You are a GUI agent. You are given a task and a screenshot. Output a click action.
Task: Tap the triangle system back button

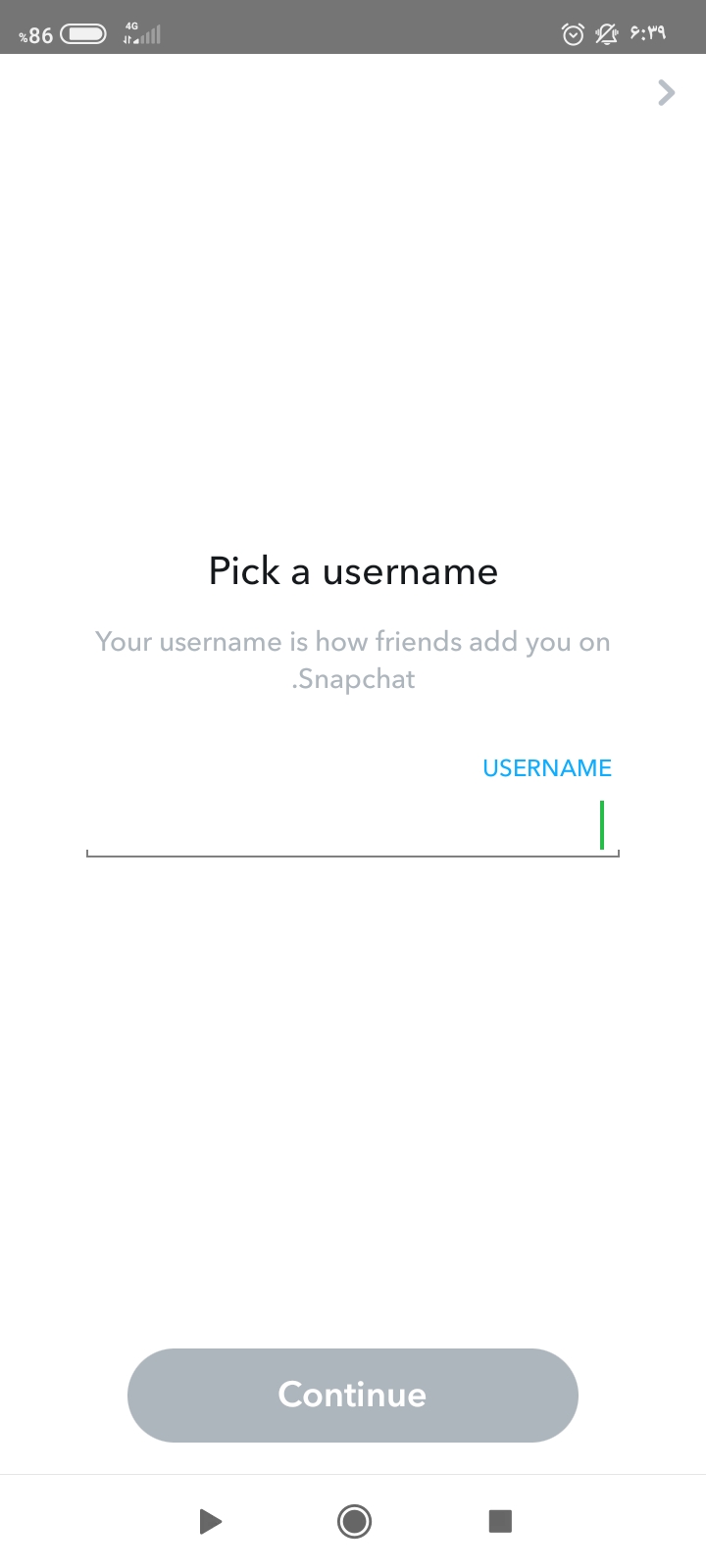[x=210, y=1521]
